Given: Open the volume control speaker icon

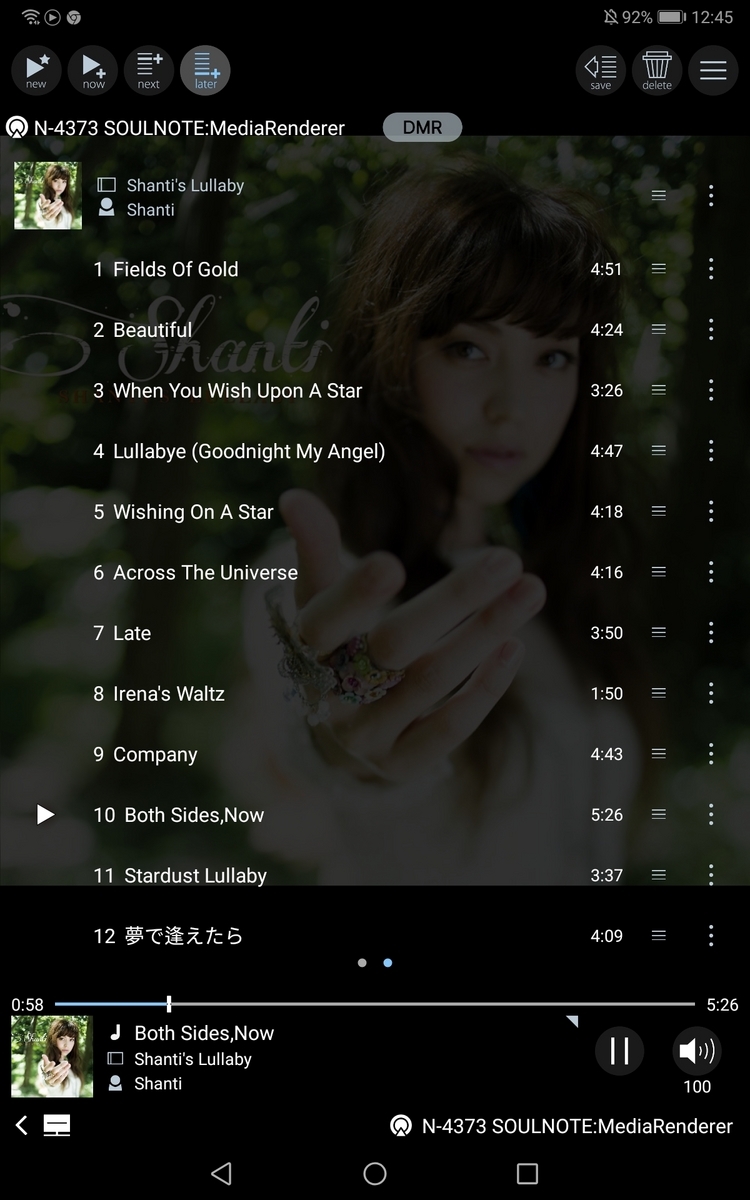Looking at the screenshot, I should coord(697,1051).
